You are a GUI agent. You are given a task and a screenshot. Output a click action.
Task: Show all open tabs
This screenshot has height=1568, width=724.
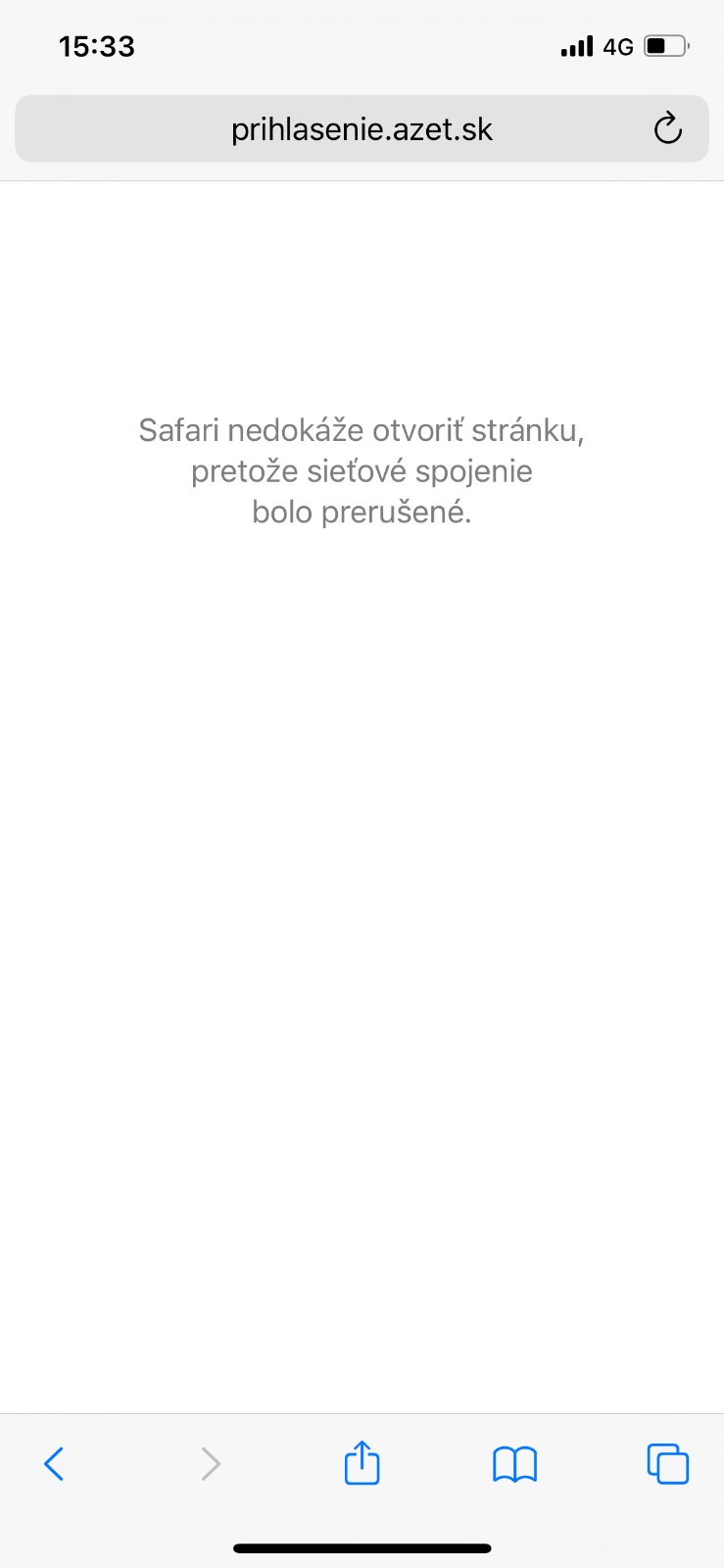coord(668,1464)
